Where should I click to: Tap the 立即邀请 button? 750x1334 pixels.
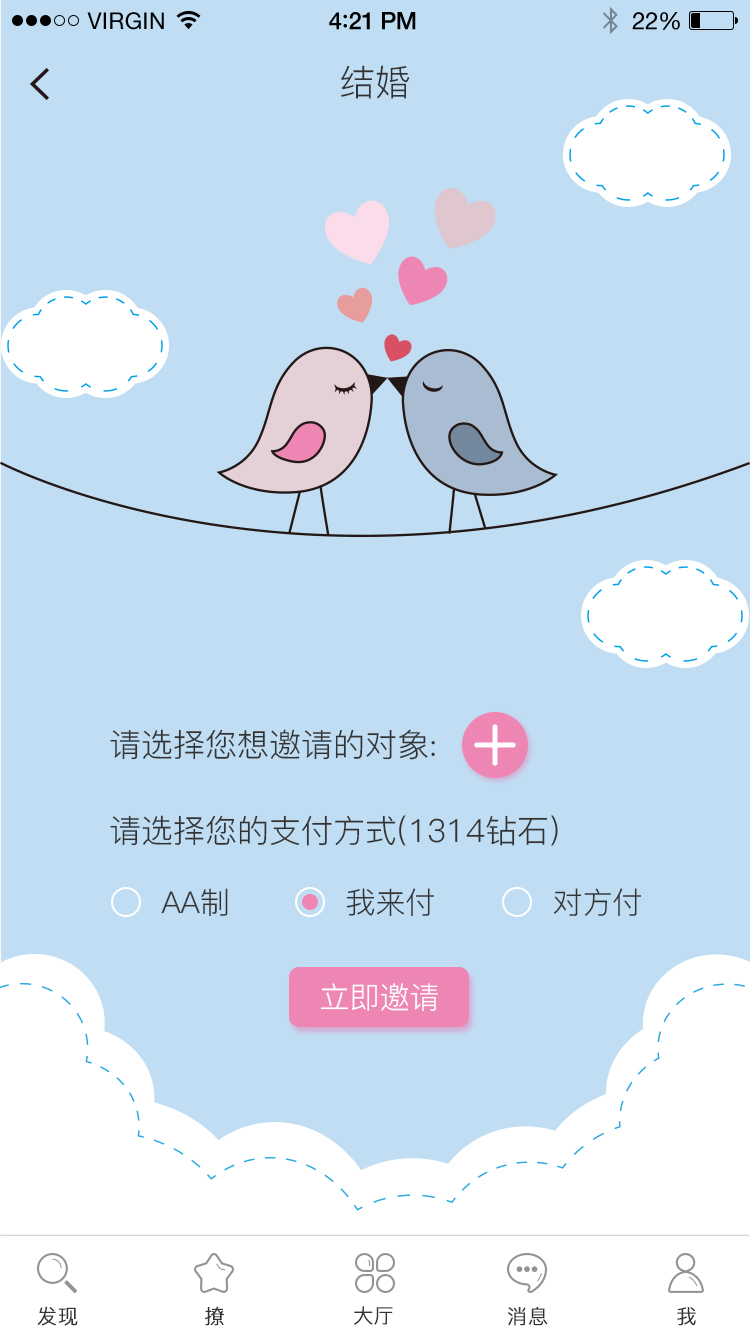379,997
